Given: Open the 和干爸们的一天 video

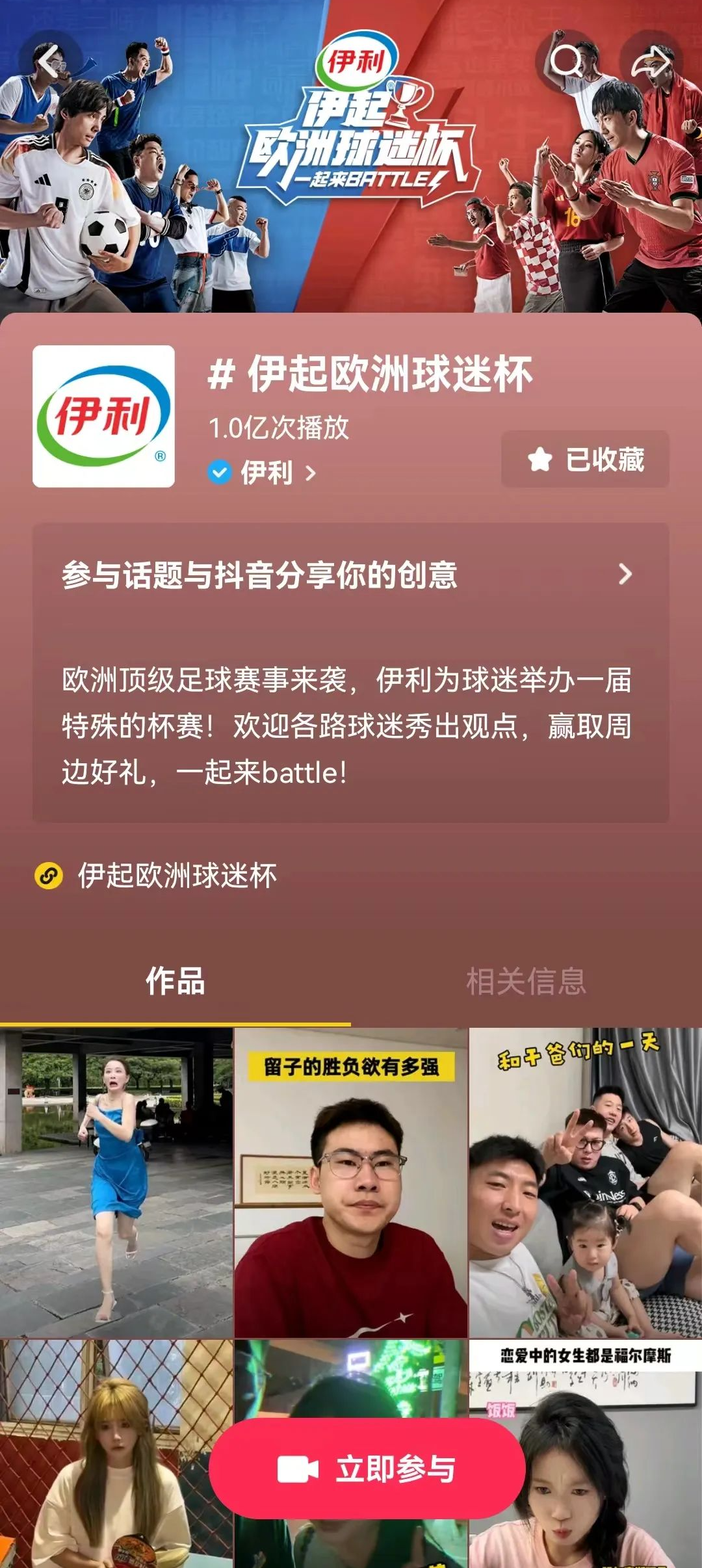Looking at the screenshot, I should [x=585, y=1182].
